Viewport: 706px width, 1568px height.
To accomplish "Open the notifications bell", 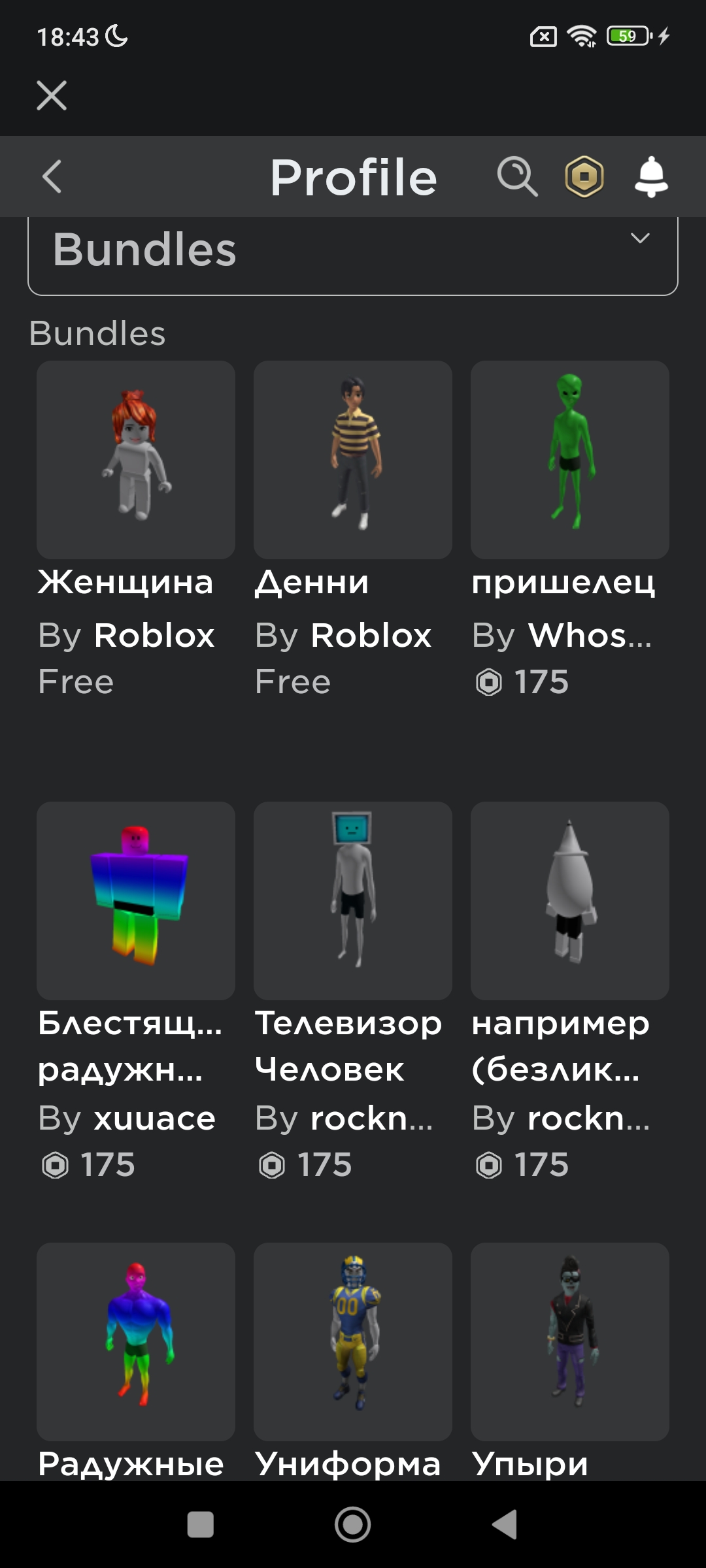I will point(651,176).
